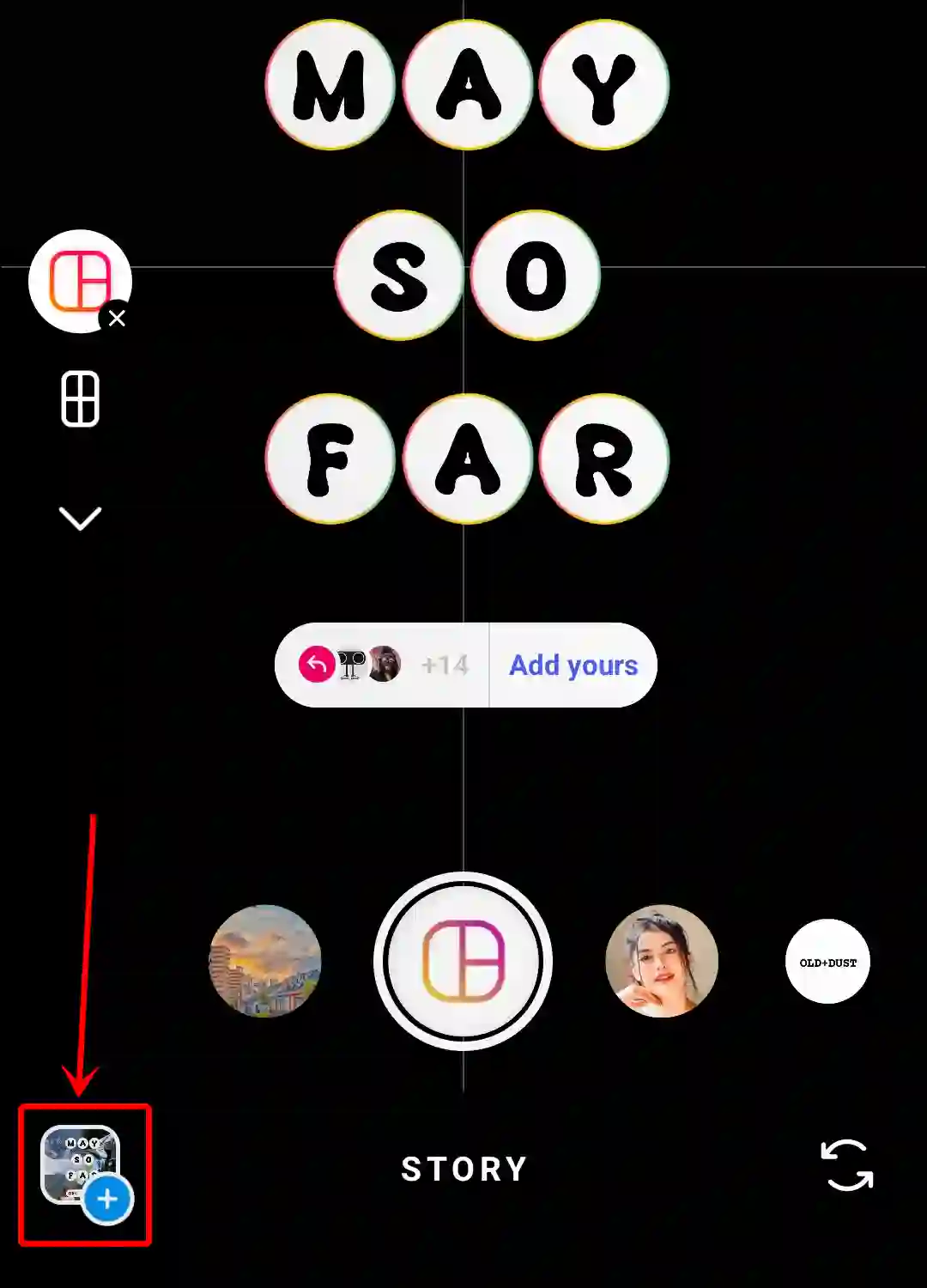Close the Layout mode icon

117,319
